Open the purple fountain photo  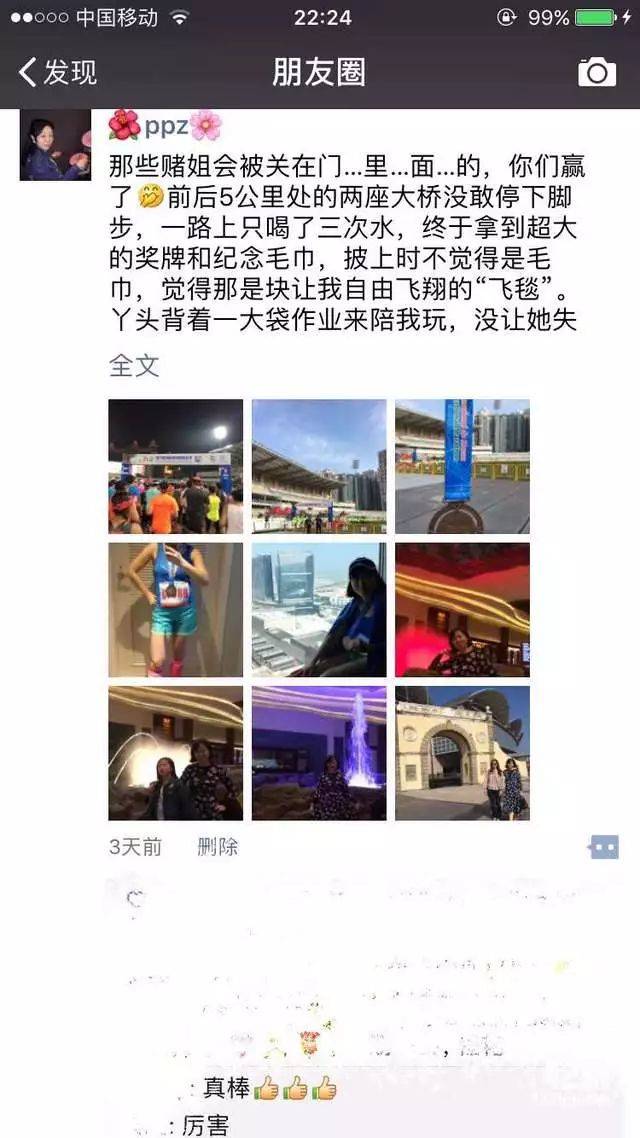[x=319, y=753]
